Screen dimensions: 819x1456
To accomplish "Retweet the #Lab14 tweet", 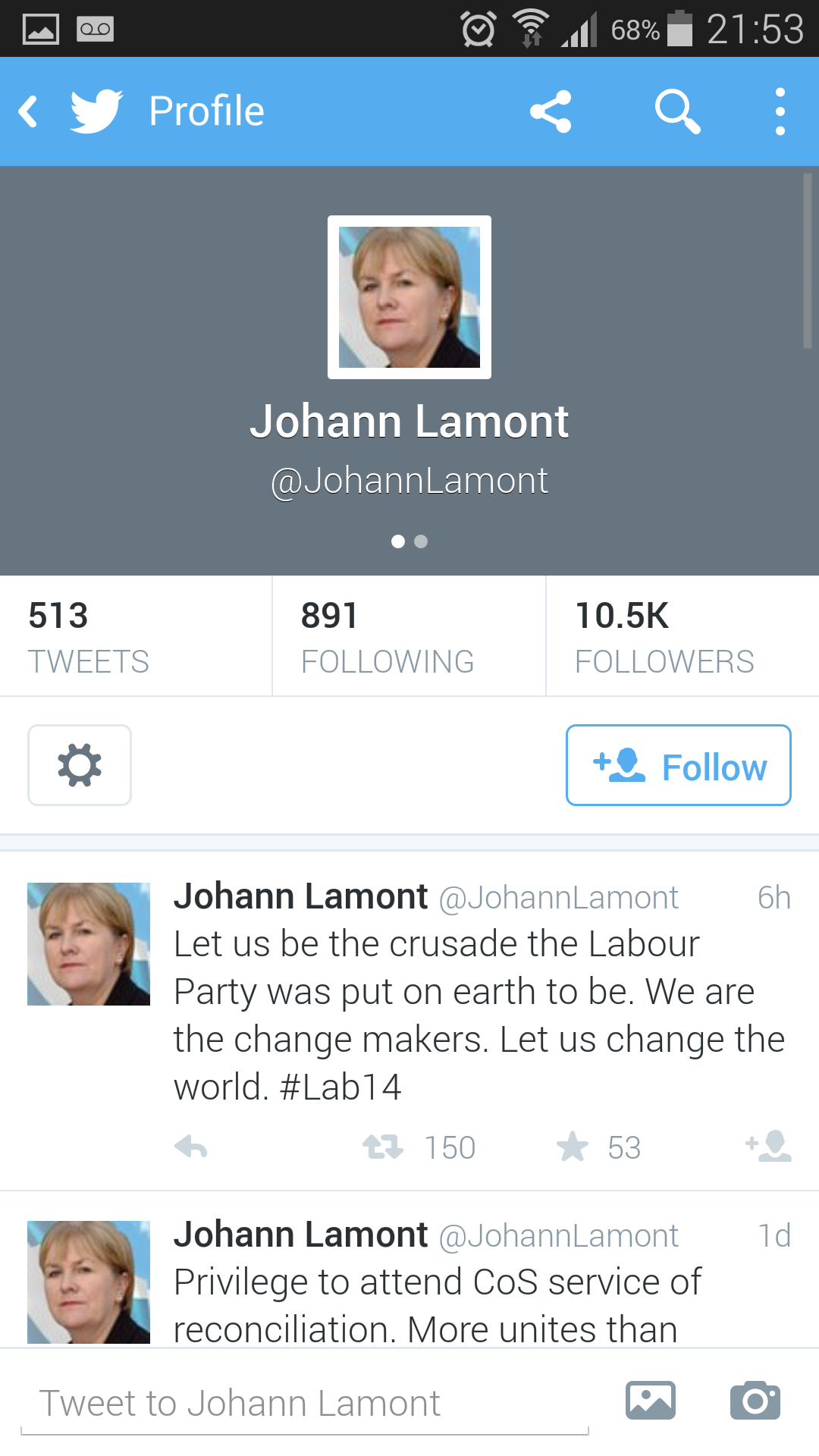I will (x=383, y=1147).
